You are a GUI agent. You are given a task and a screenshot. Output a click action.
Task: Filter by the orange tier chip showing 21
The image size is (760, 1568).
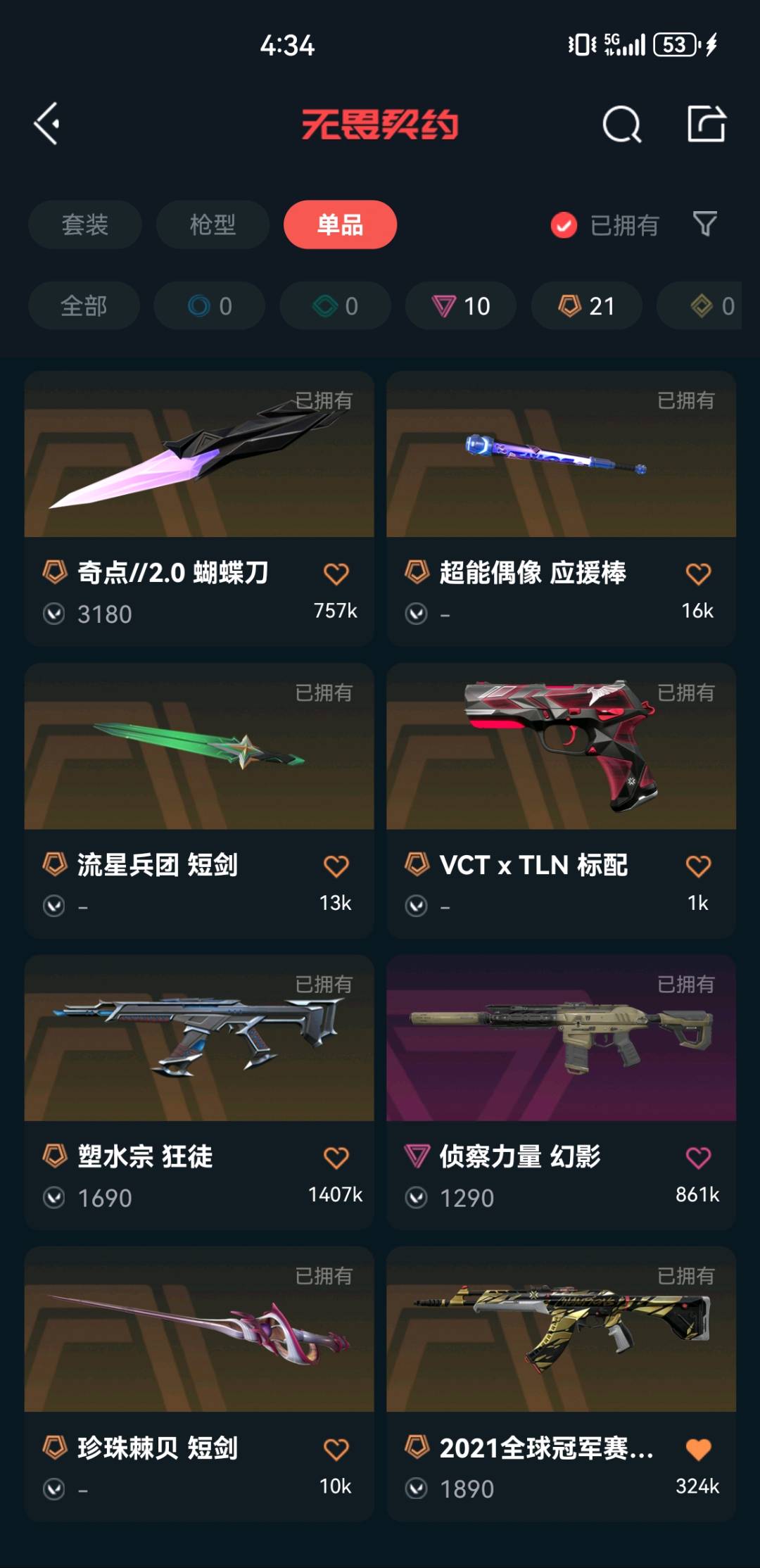point(586,306)
